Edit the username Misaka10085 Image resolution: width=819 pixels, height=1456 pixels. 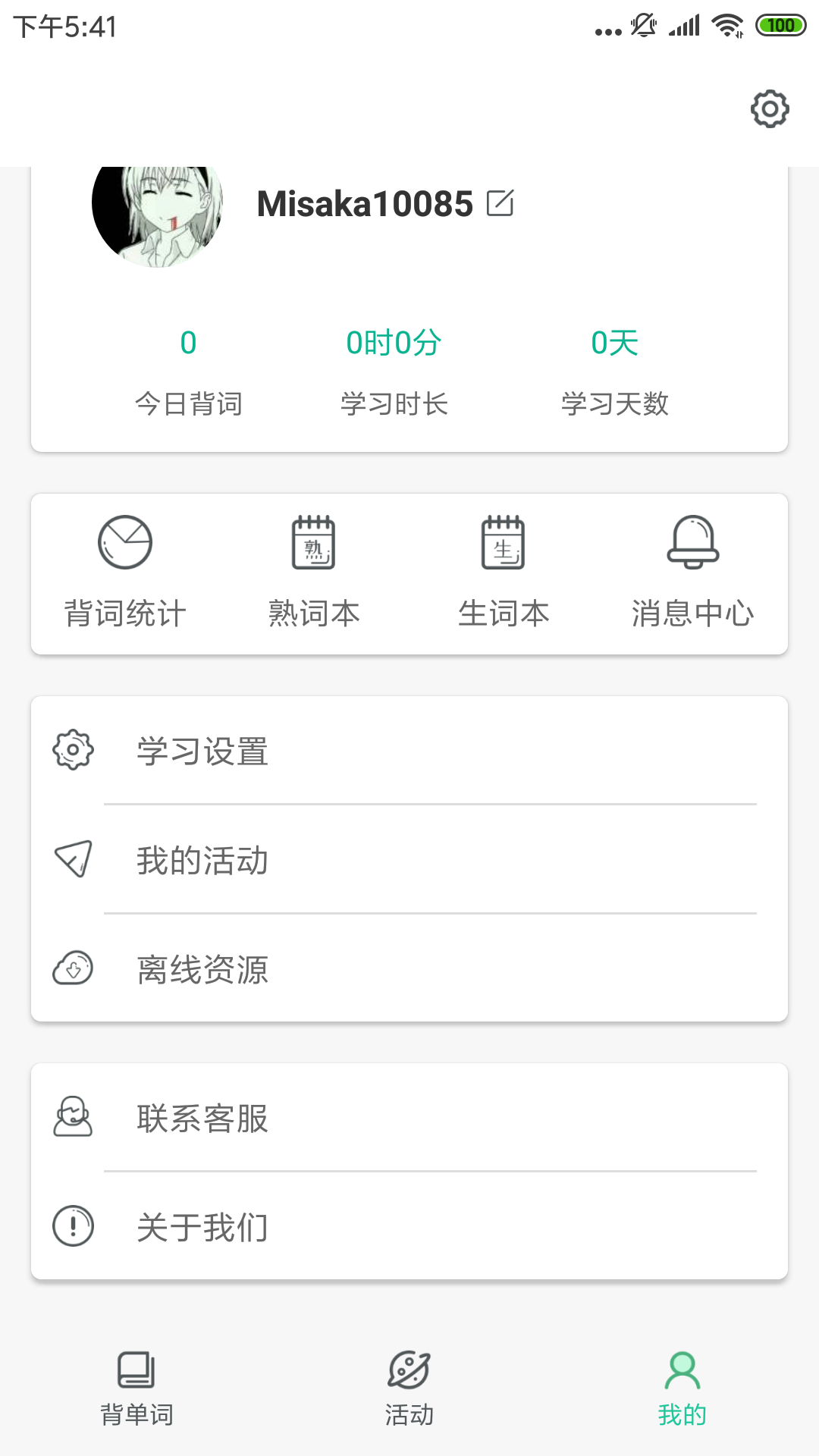[x=500, y=203]
